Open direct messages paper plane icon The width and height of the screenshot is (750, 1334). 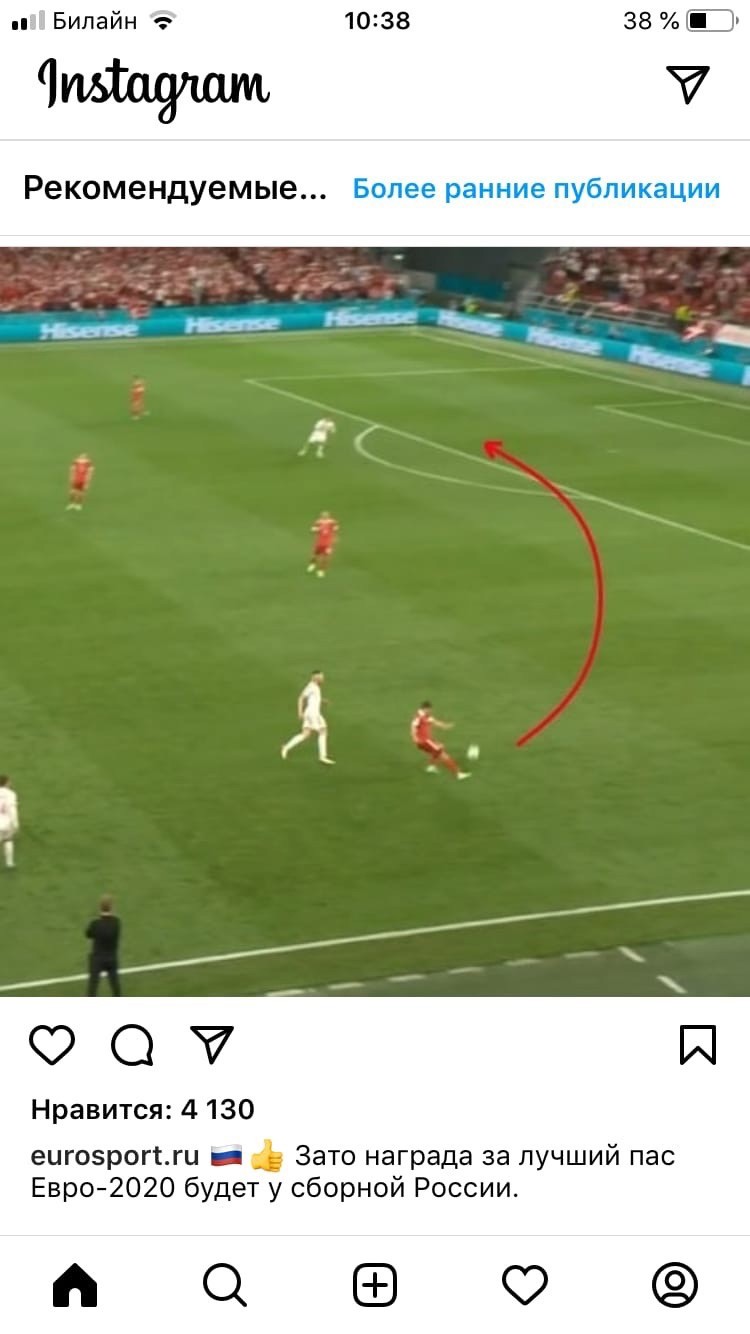tap(687, 85)
